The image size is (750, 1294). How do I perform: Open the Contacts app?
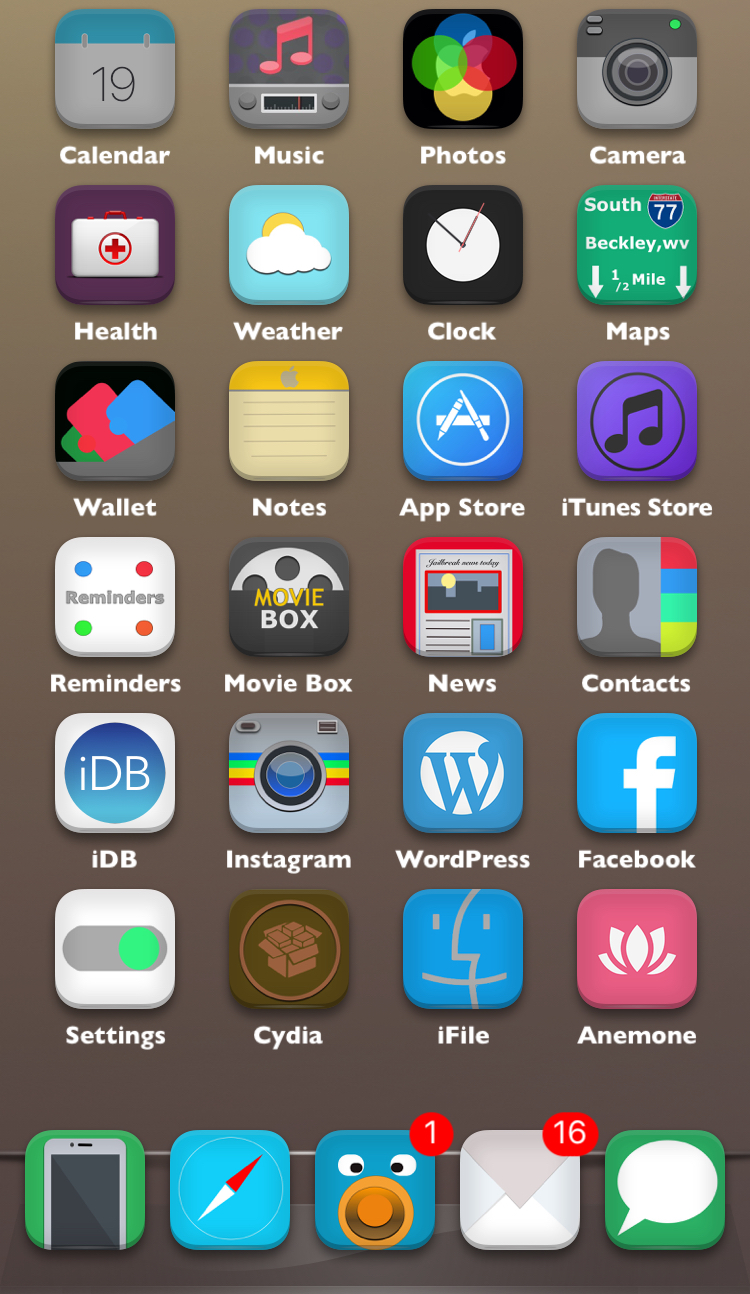637,597
